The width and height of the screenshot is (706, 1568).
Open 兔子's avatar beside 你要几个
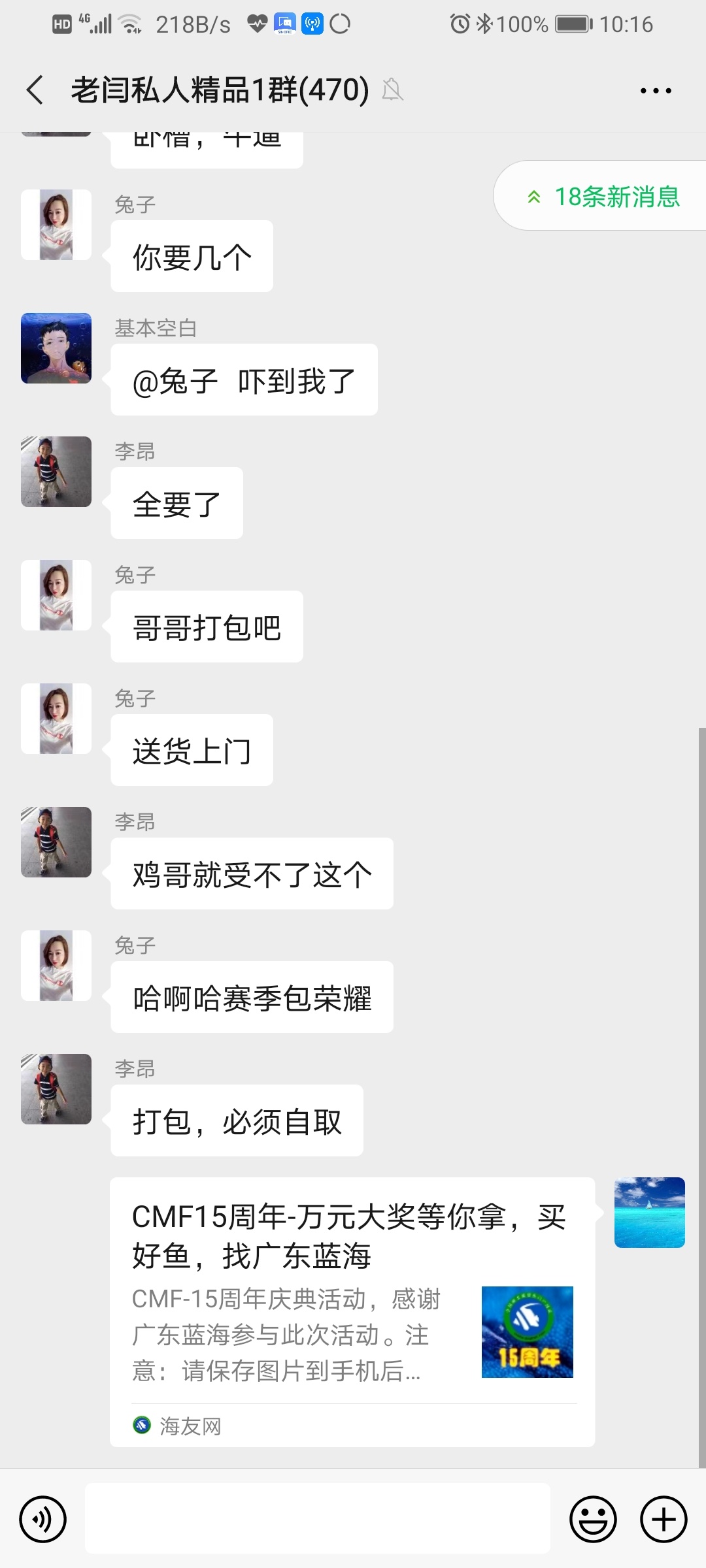56,225
